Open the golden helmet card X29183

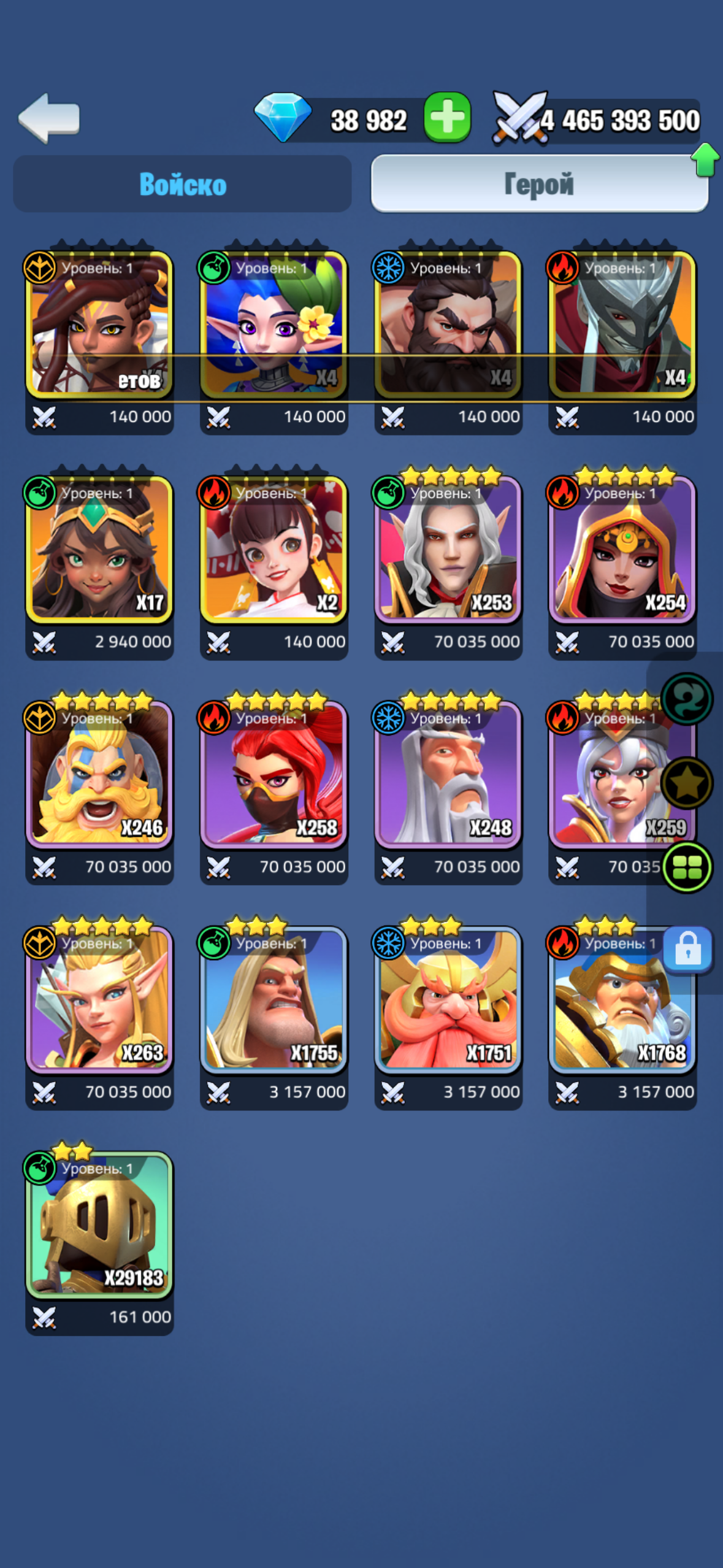click(99, 1224)
